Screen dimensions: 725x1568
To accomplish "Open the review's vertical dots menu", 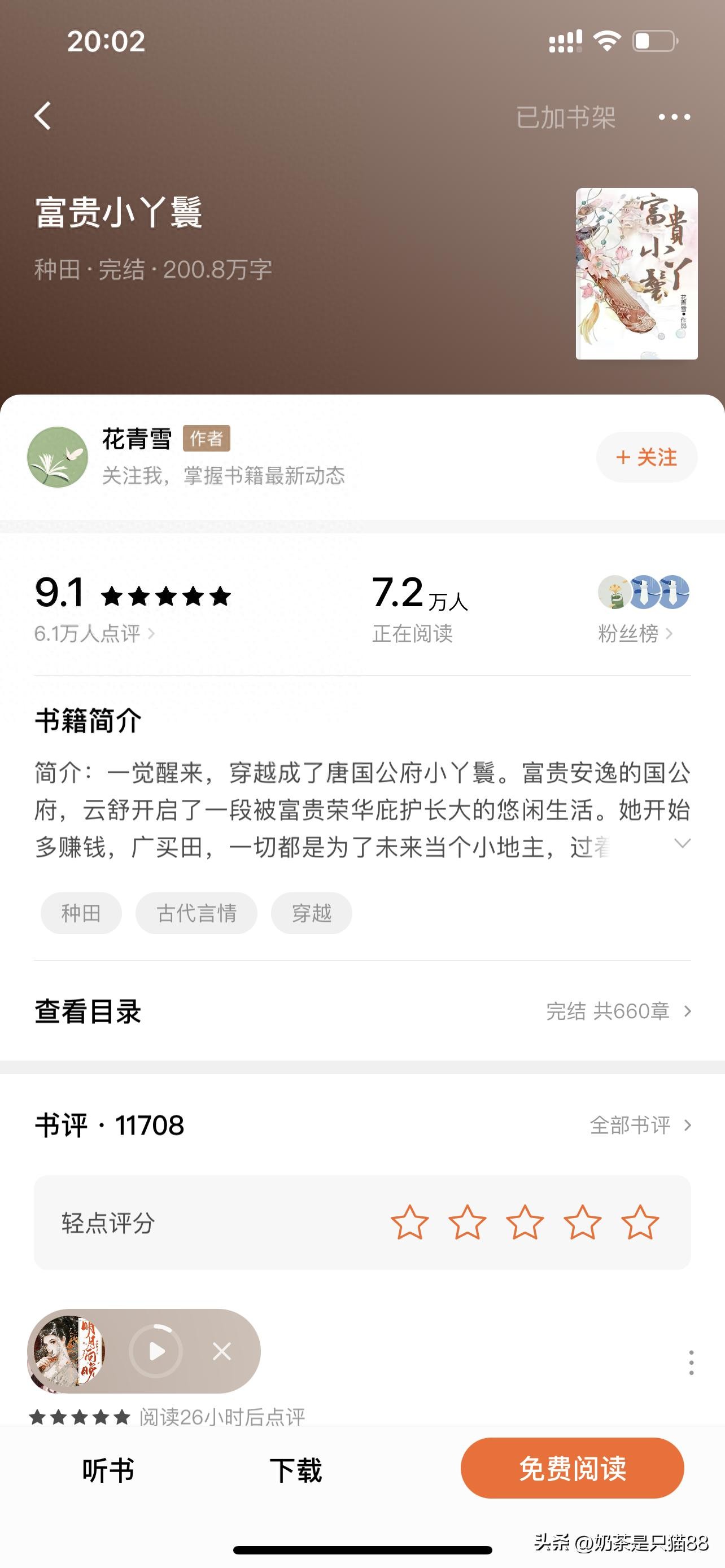I will tap(691, 1362).
